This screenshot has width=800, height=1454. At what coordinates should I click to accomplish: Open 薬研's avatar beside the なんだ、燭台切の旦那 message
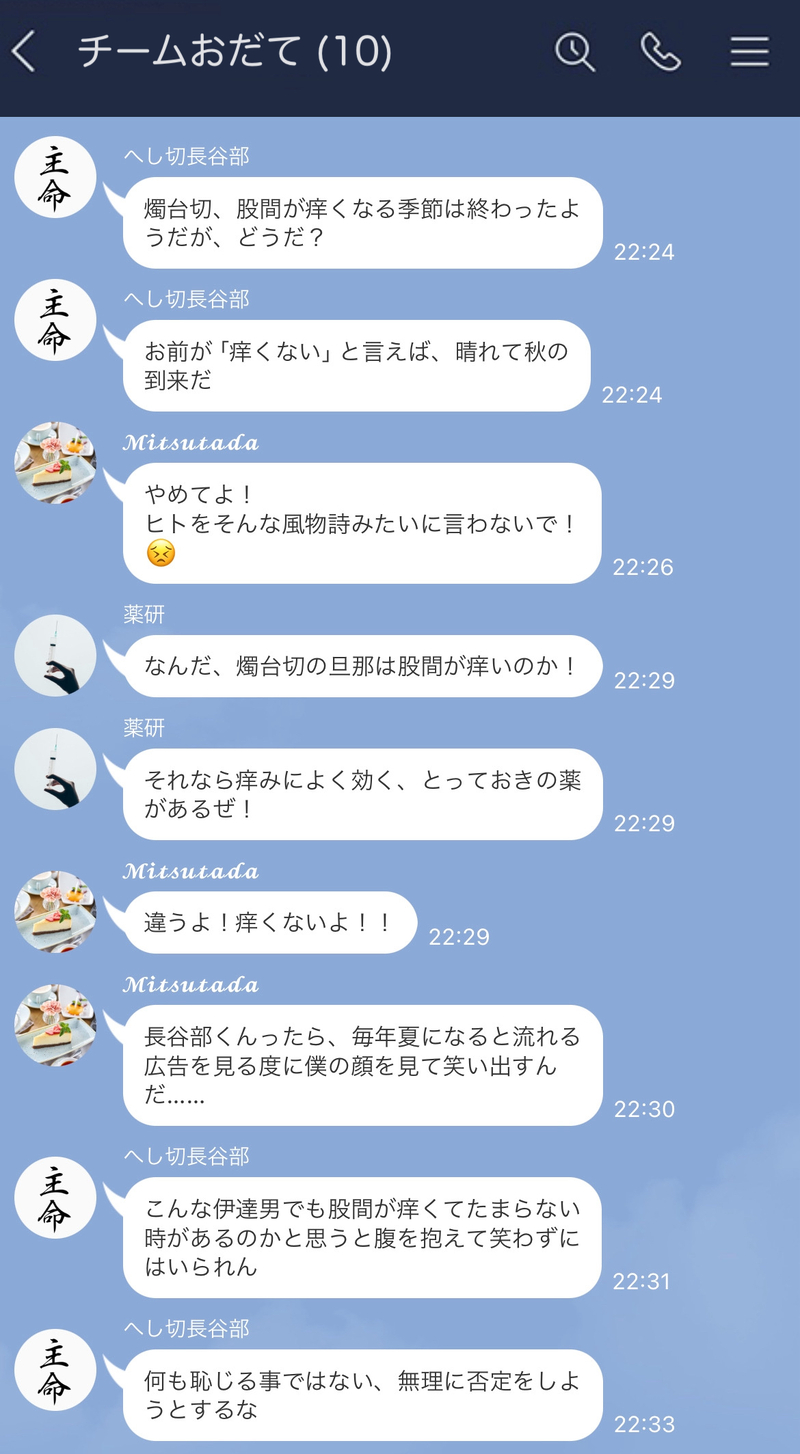point(55,655)
